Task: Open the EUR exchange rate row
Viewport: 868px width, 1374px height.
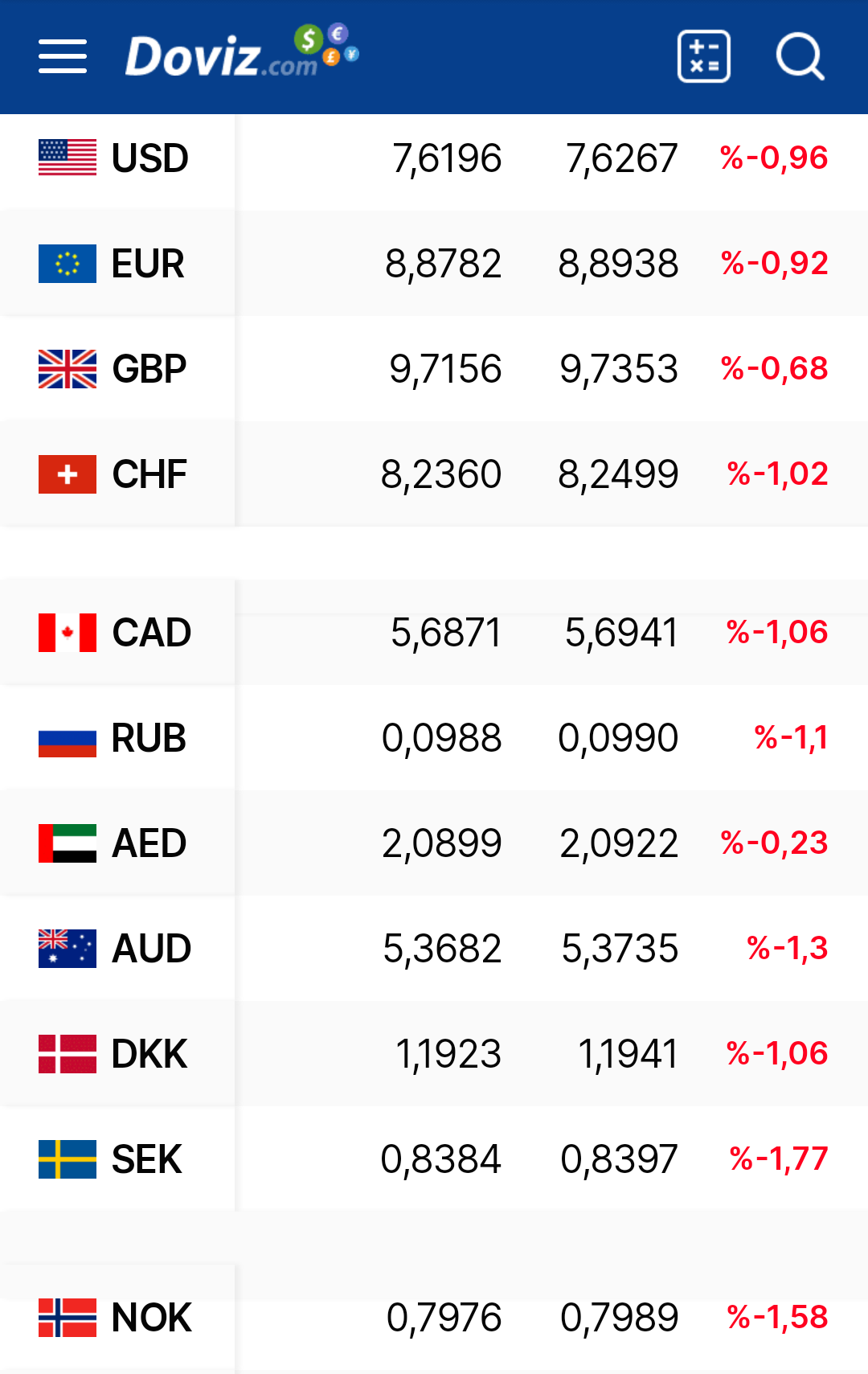Action: click(434, 264)
